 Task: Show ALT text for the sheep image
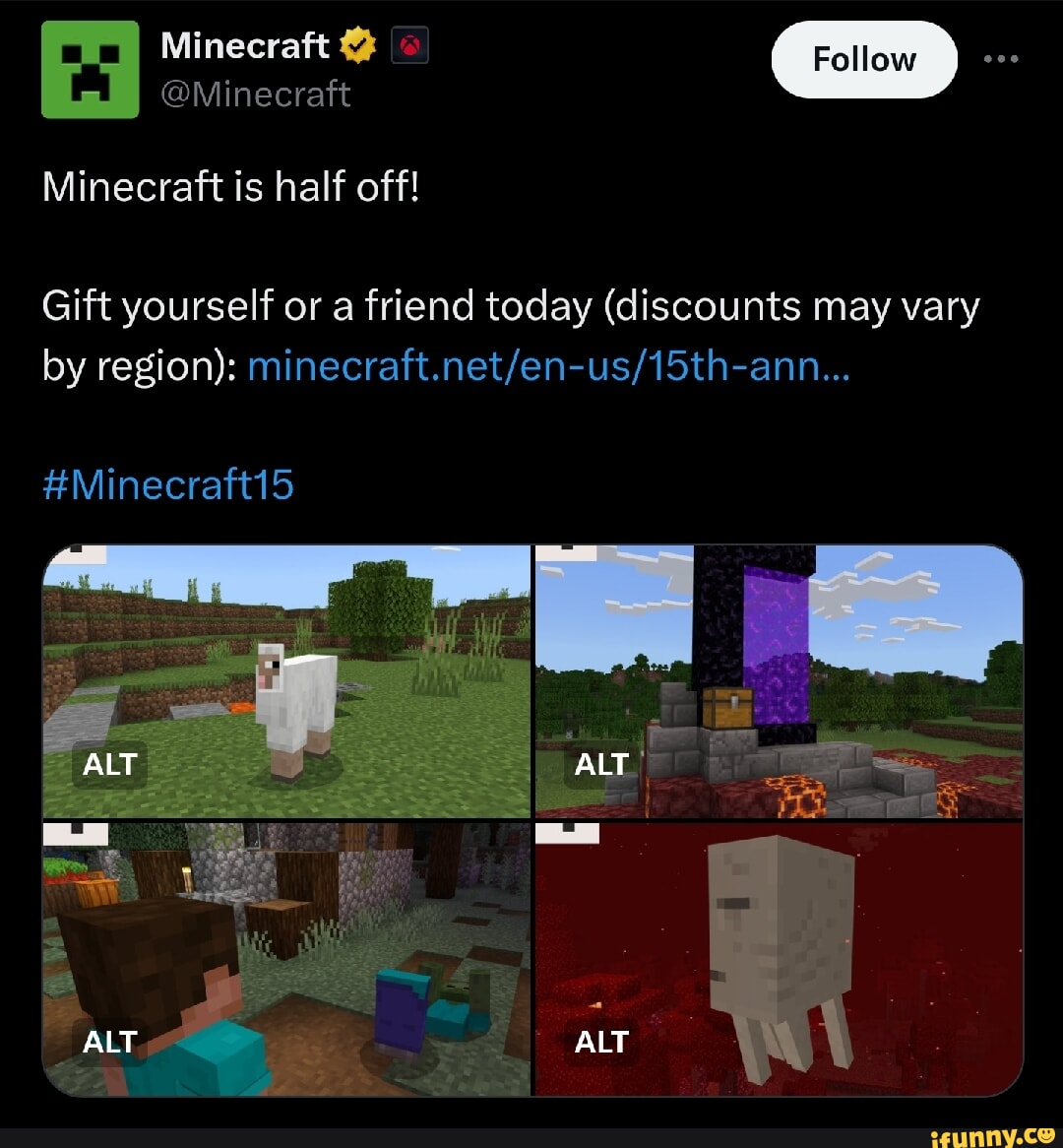click(x=109, y=764)
